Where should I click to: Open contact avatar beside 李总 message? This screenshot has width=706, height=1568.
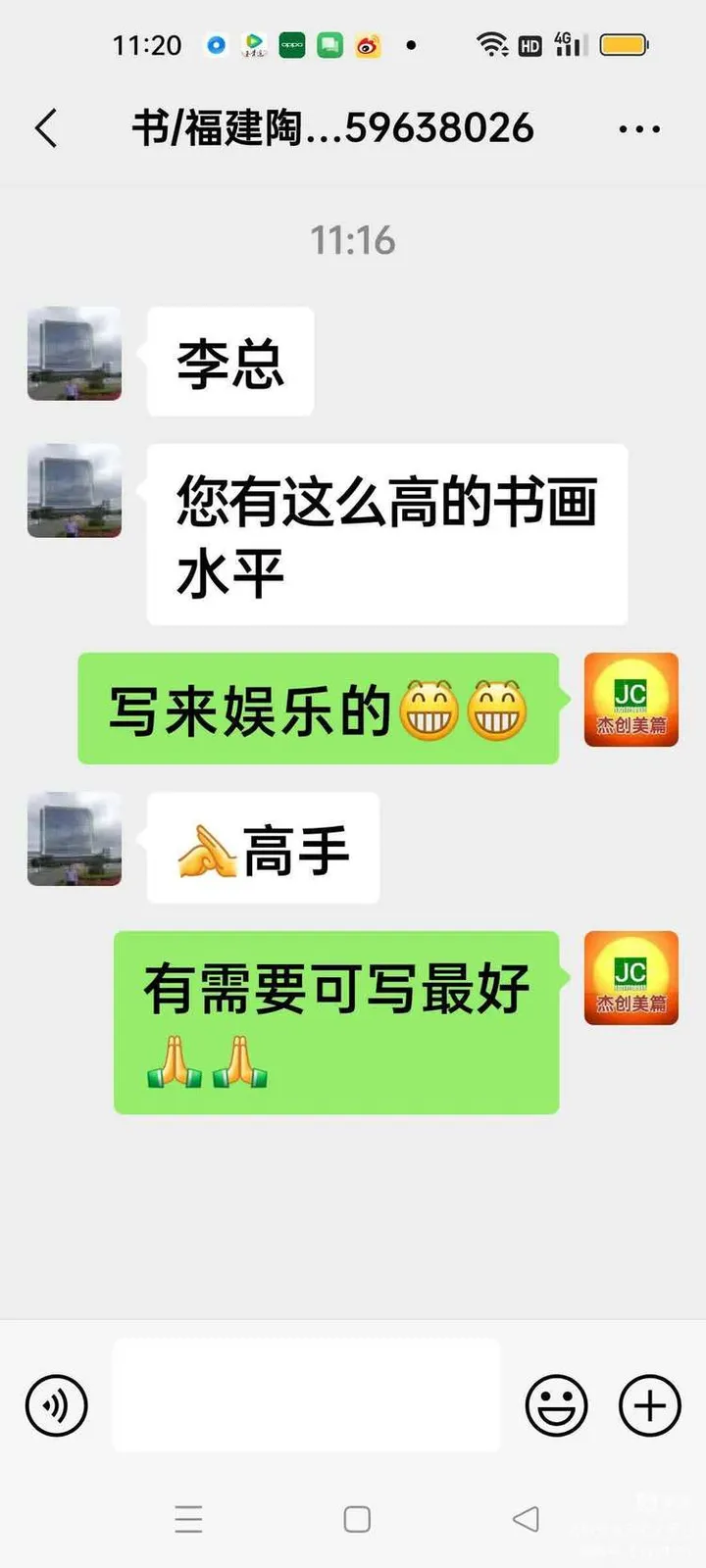(75, 354)
